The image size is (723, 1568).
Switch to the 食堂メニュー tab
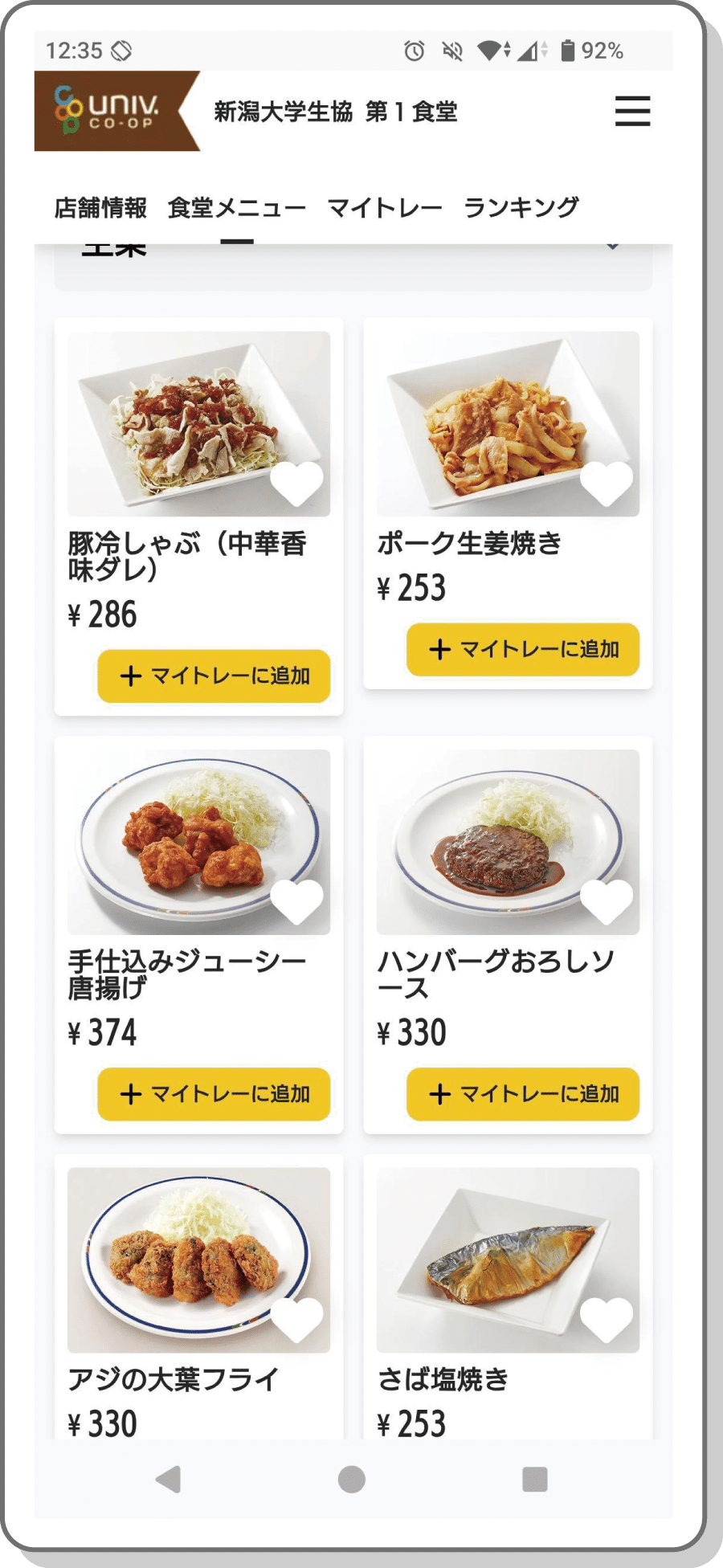point(236,208)
